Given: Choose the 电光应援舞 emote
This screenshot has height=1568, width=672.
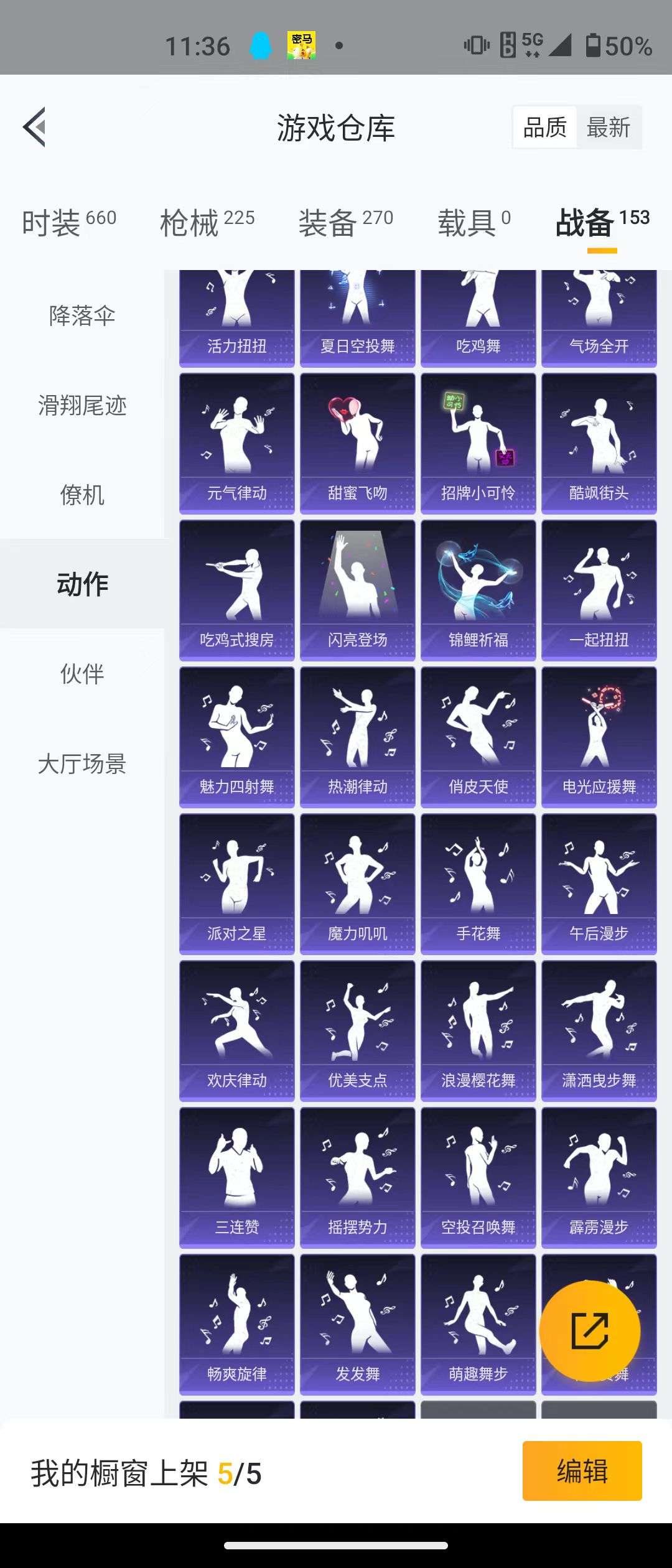Looking at the screenshot, I should (x=599, y=734).
